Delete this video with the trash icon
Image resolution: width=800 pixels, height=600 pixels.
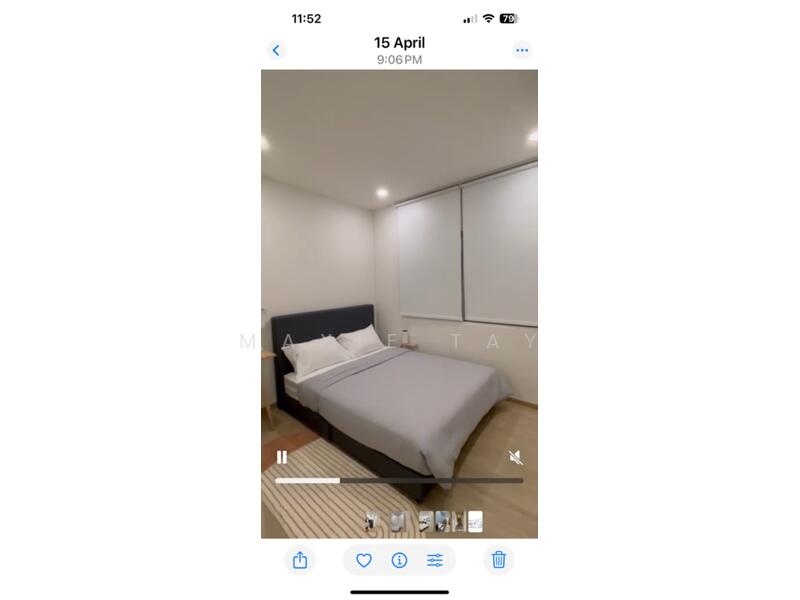point(499,560)
